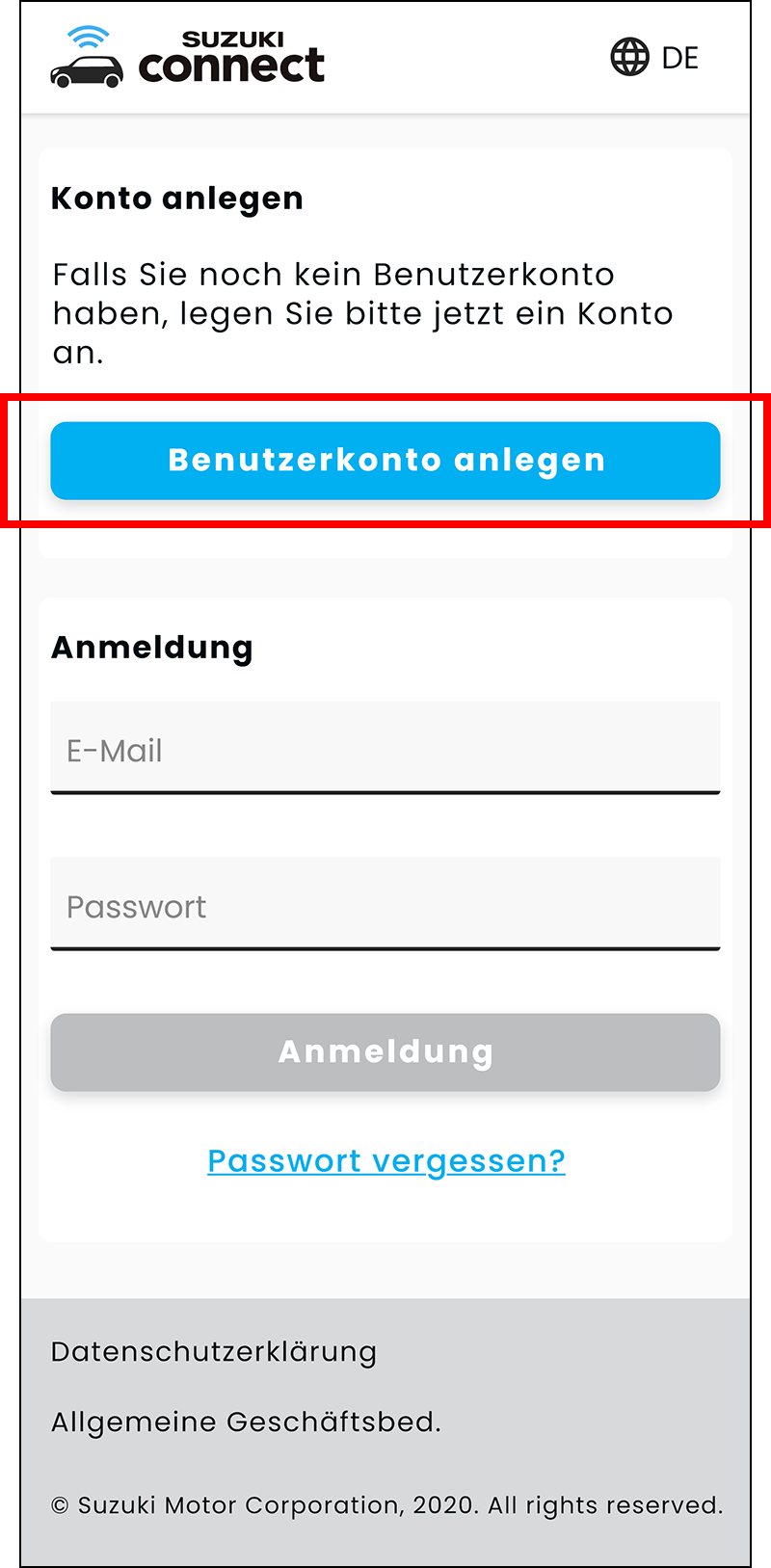Tap the grey Anmeldung login button
This screenshot has height=1568, width=771.
coord(385,1052)
